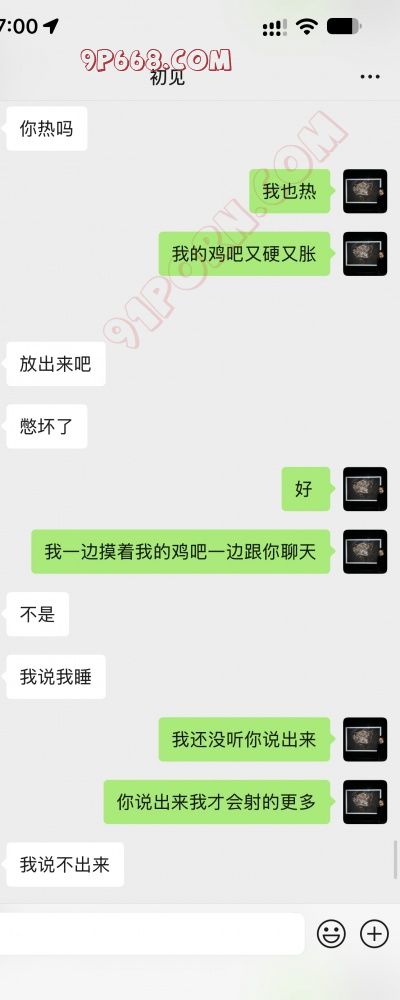This screenshot has width=400, height=1000.
Task: Open the emoji picker
Action: click(x=332, y=934)
